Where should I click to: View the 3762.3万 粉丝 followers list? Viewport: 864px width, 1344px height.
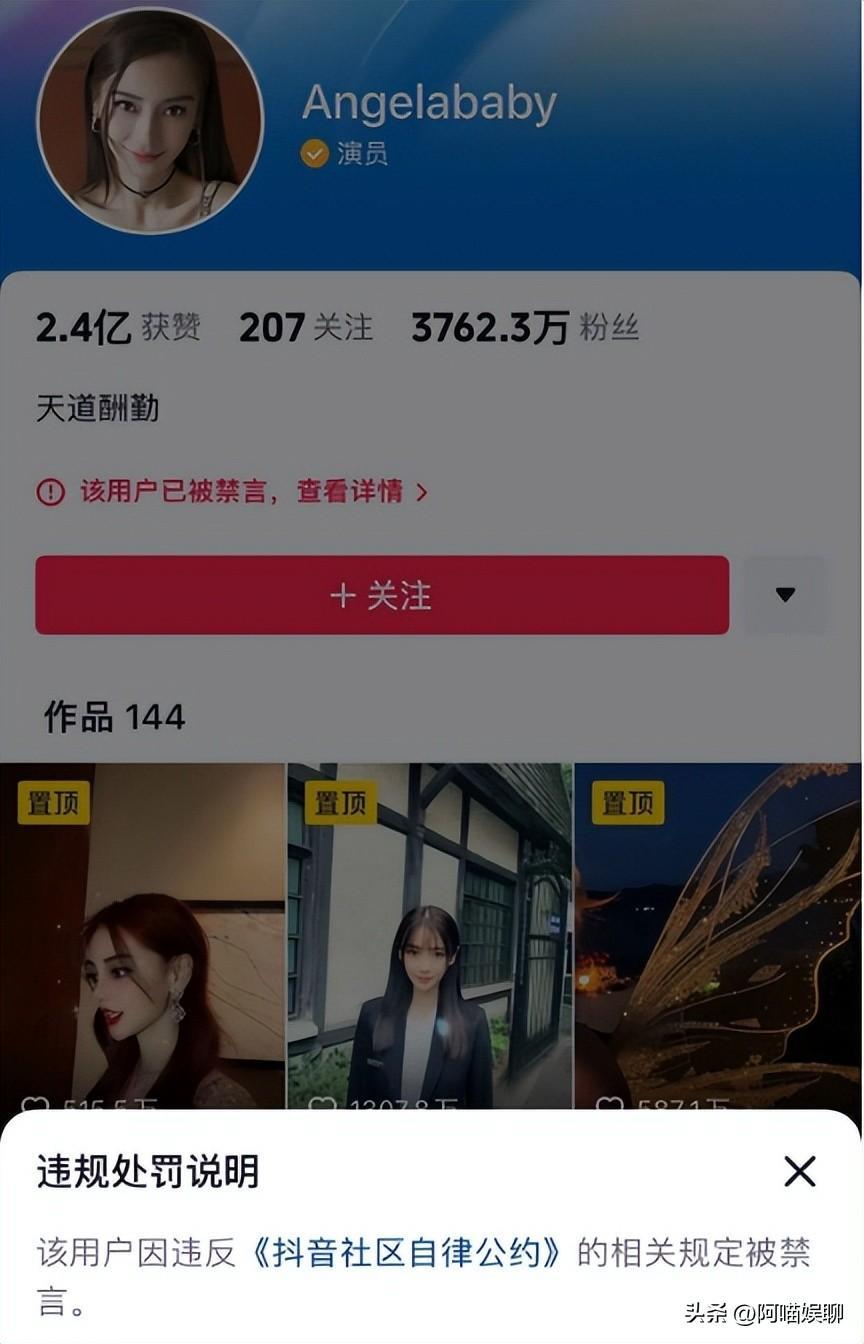tap(525, 328)
